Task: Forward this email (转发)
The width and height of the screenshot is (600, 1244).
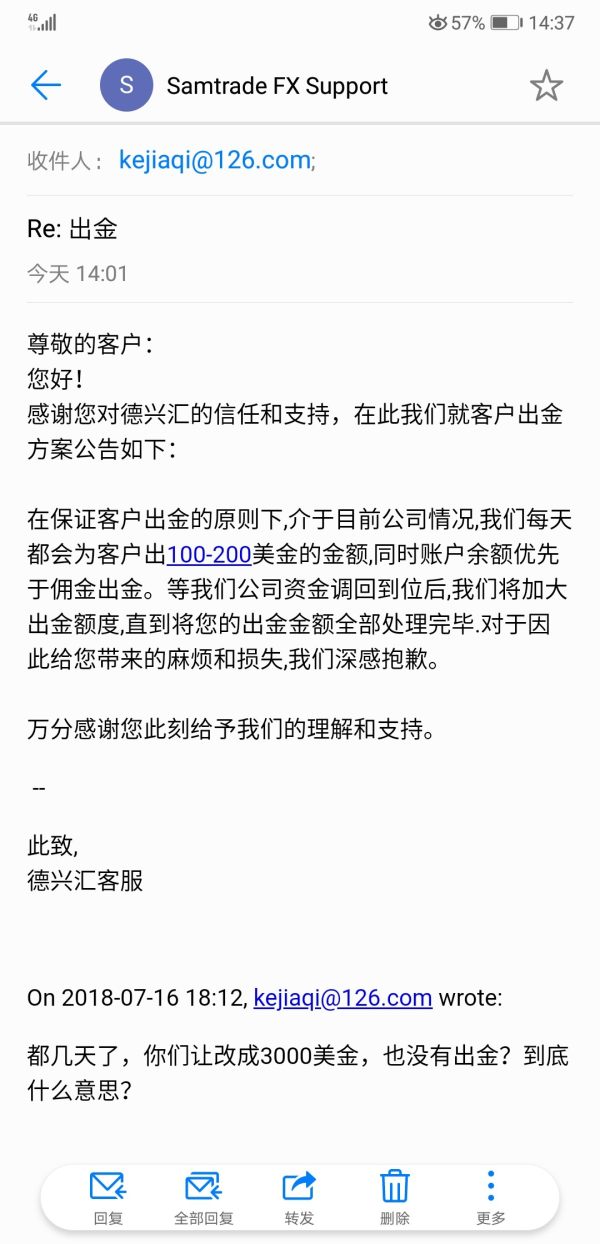Action: [x=299, y=1196]
